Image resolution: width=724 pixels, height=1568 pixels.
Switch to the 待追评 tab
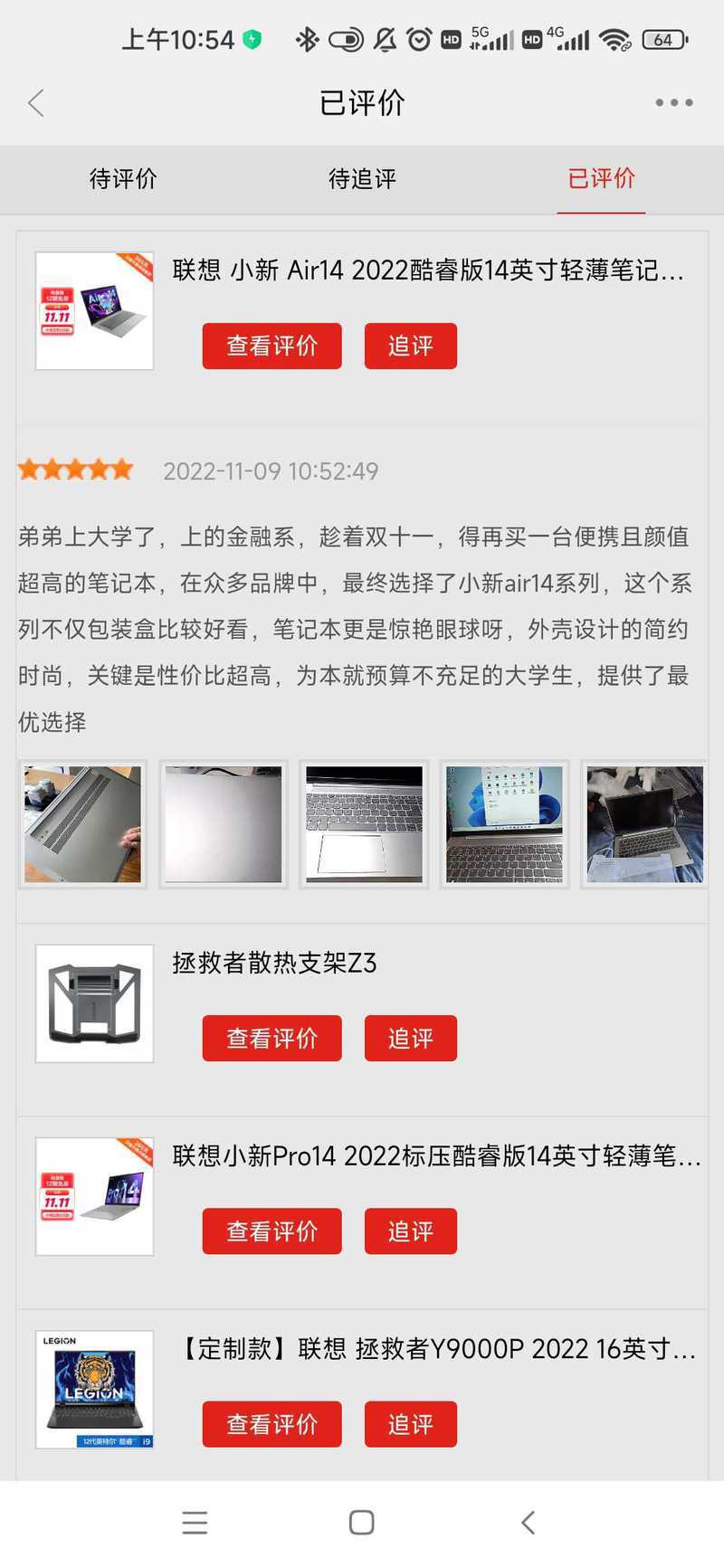click(362, 179)
